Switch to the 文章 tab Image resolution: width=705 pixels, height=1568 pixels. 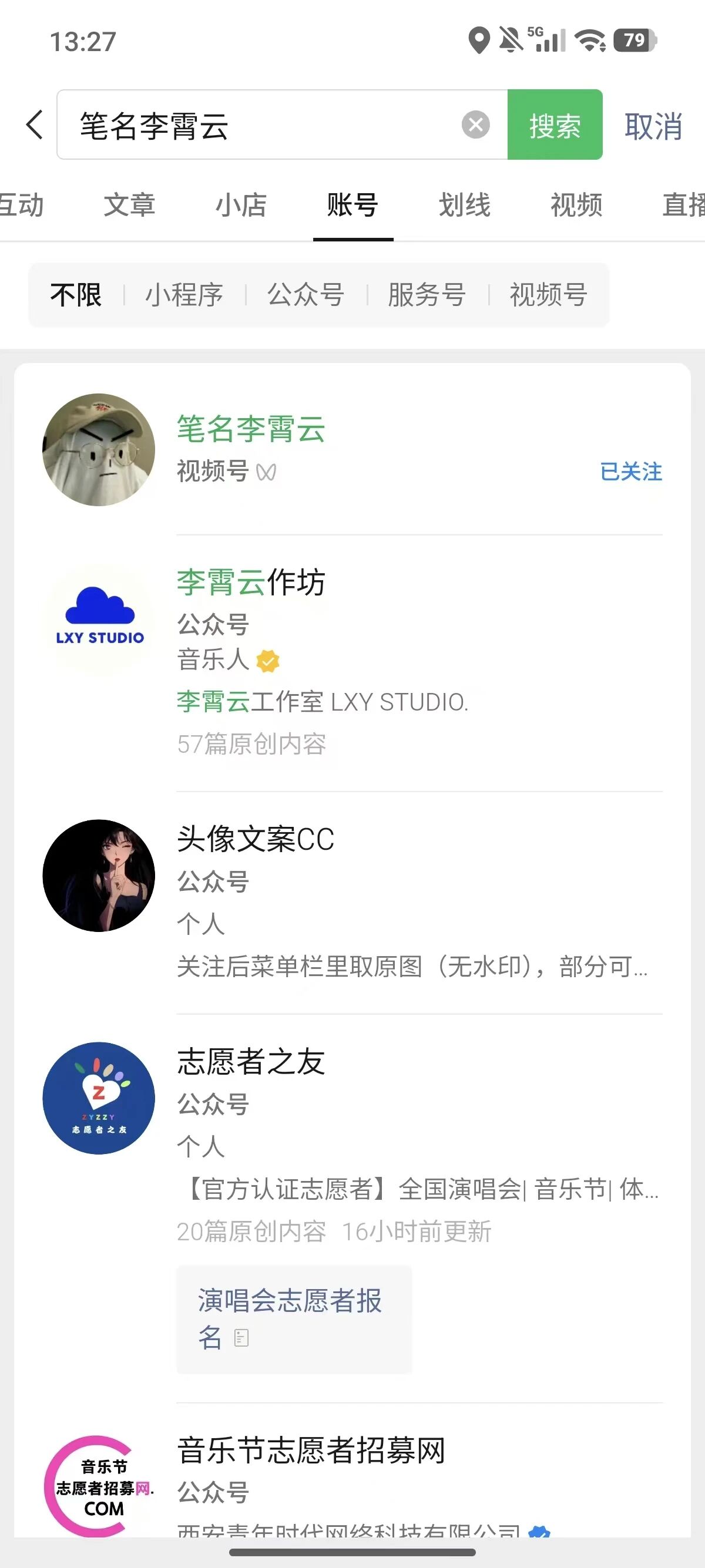pos(129,205)
